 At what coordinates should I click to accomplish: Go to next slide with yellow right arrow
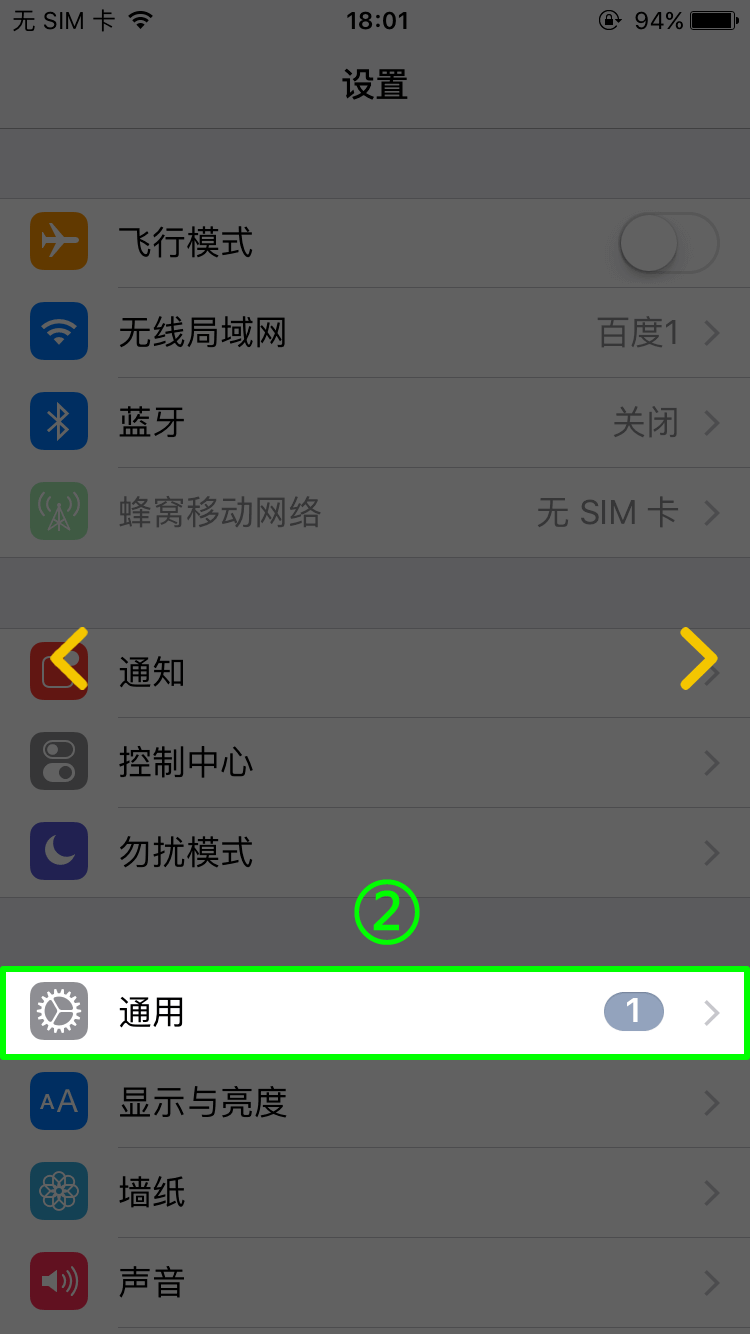(698, 658)
